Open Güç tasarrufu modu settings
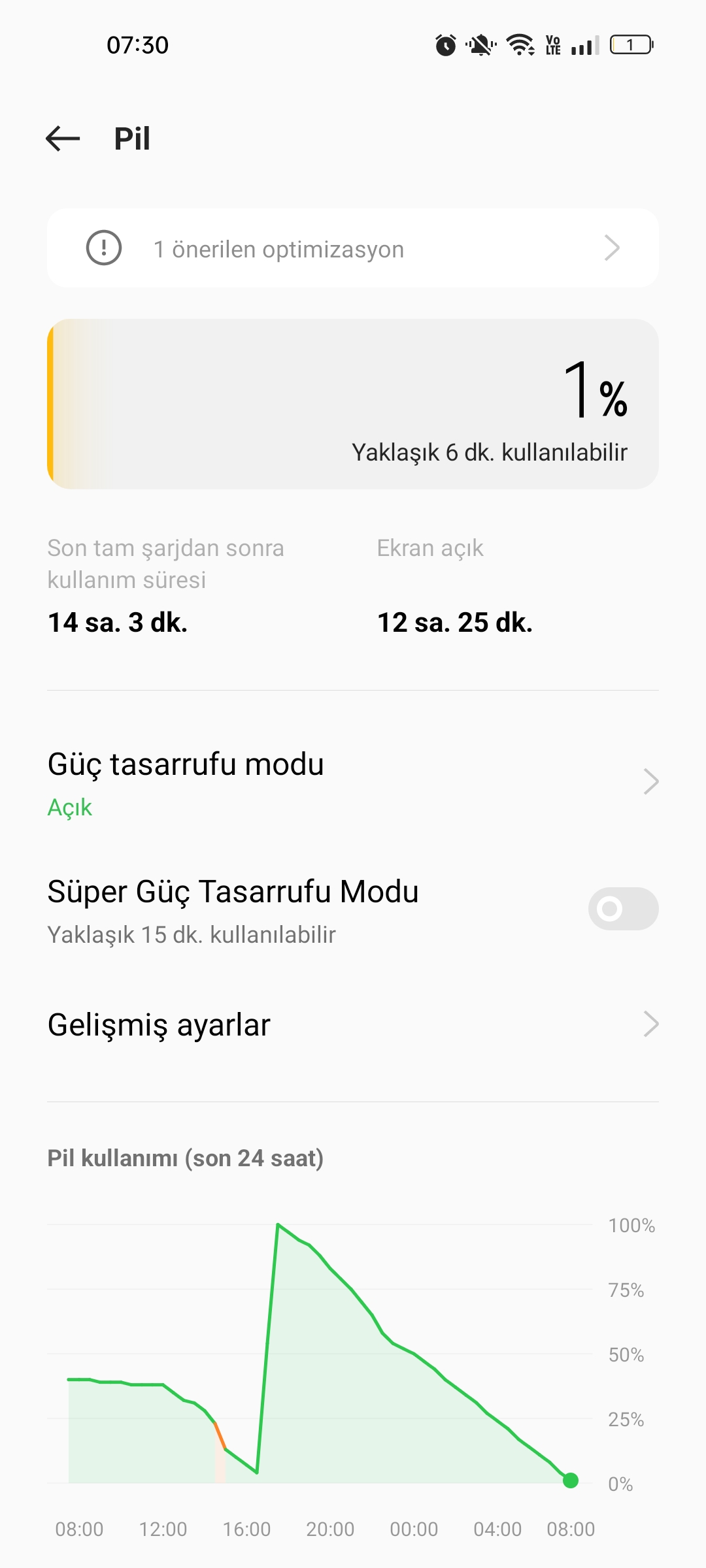The width and height of the screenshot is (706, 1568). click(352, 782)
